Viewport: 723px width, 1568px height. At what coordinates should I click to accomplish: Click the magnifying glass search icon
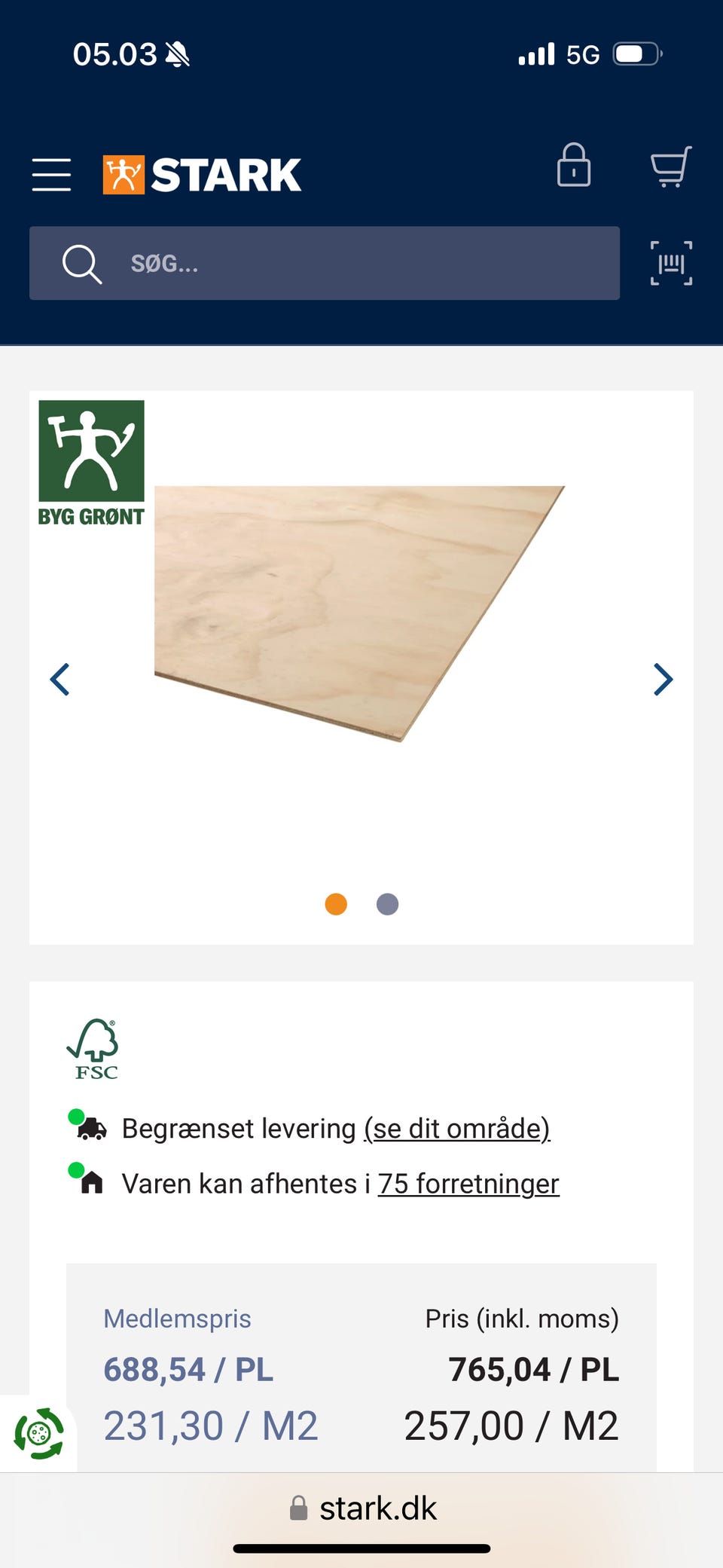pos(82,263)
